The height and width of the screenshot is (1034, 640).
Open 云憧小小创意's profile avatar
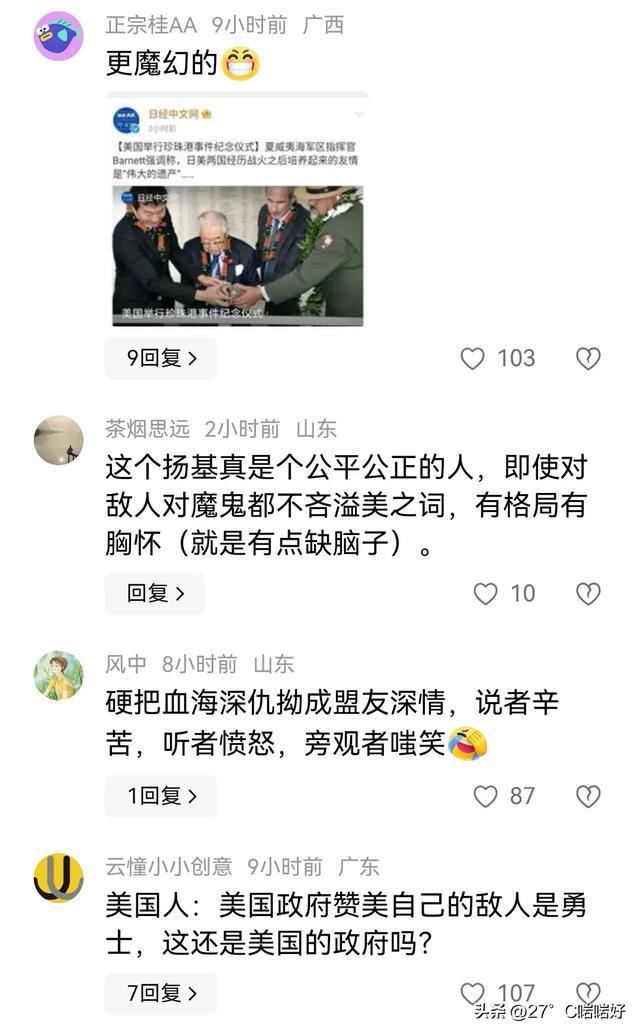tap(59, 878)
